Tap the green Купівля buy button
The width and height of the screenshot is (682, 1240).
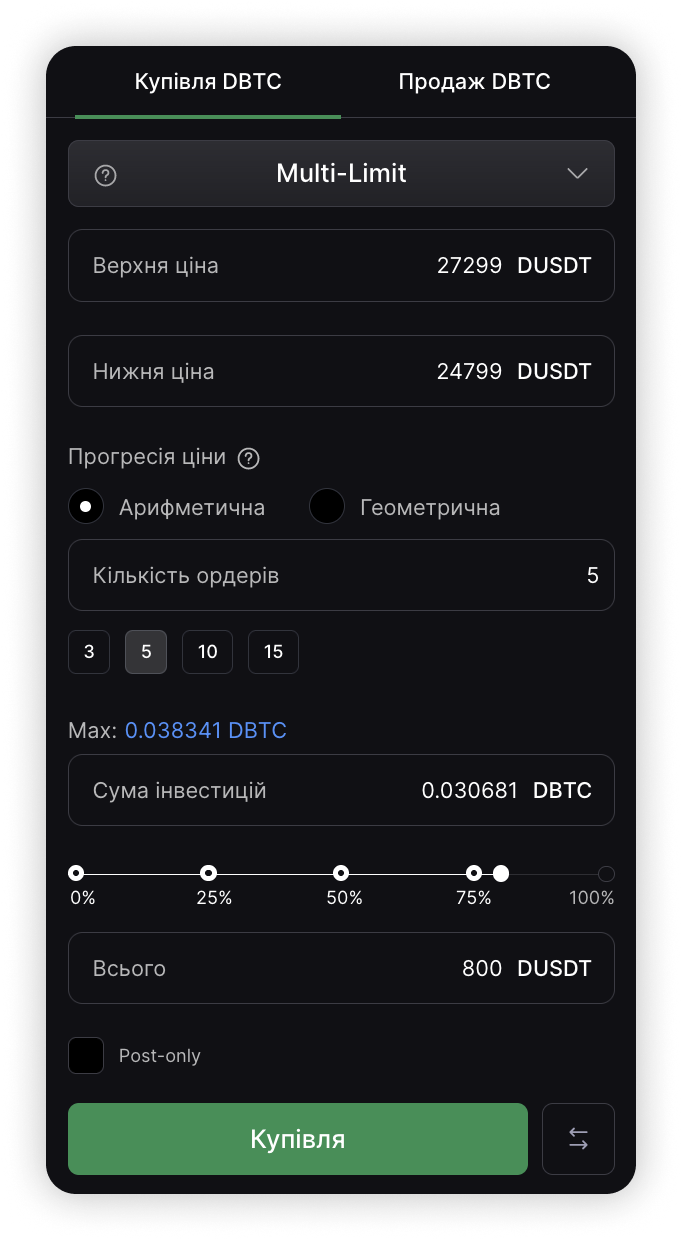[297, 1139]
